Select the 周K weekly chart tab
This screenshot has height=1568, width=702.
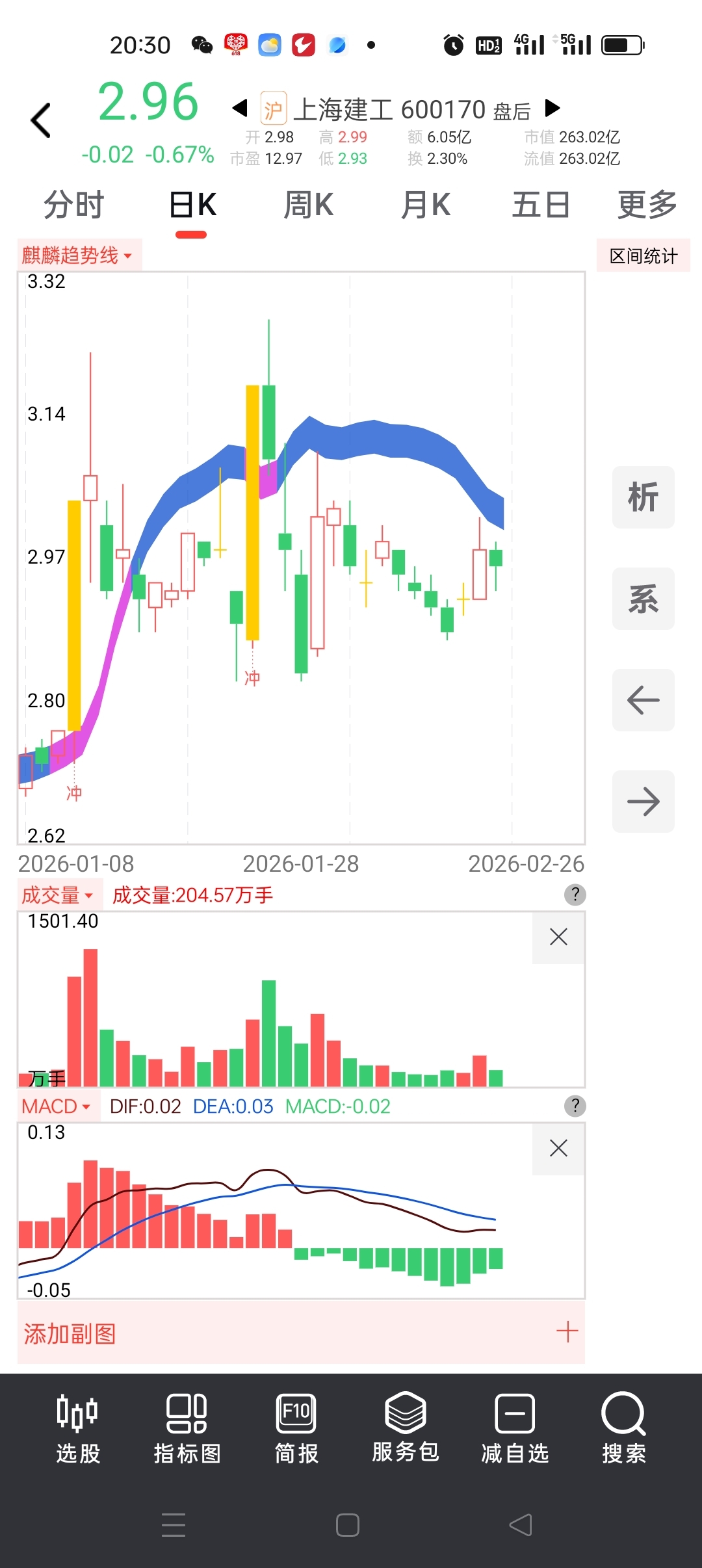tap(308, 205)
